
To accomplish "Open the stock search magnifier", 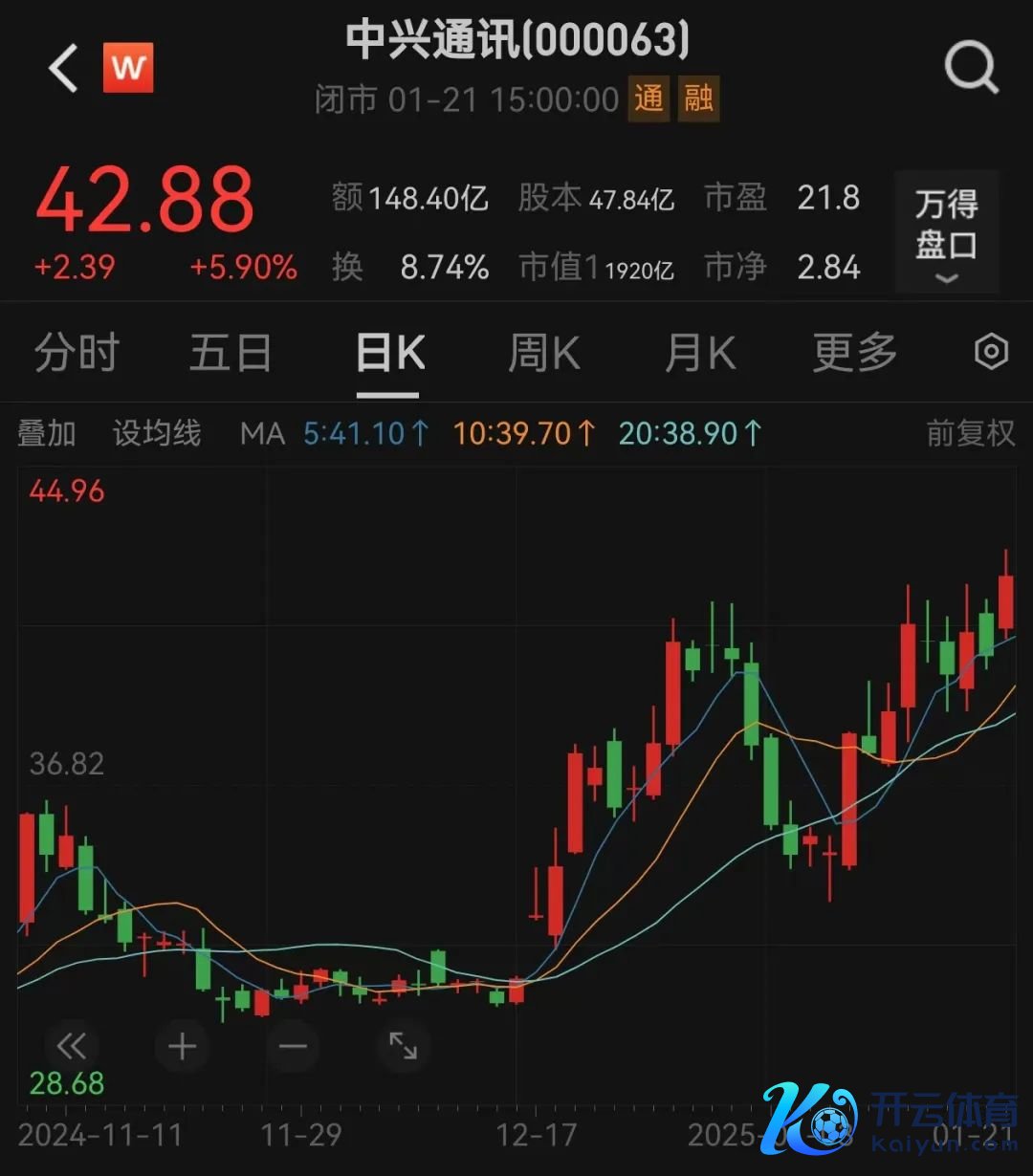I will coord(971,69).
